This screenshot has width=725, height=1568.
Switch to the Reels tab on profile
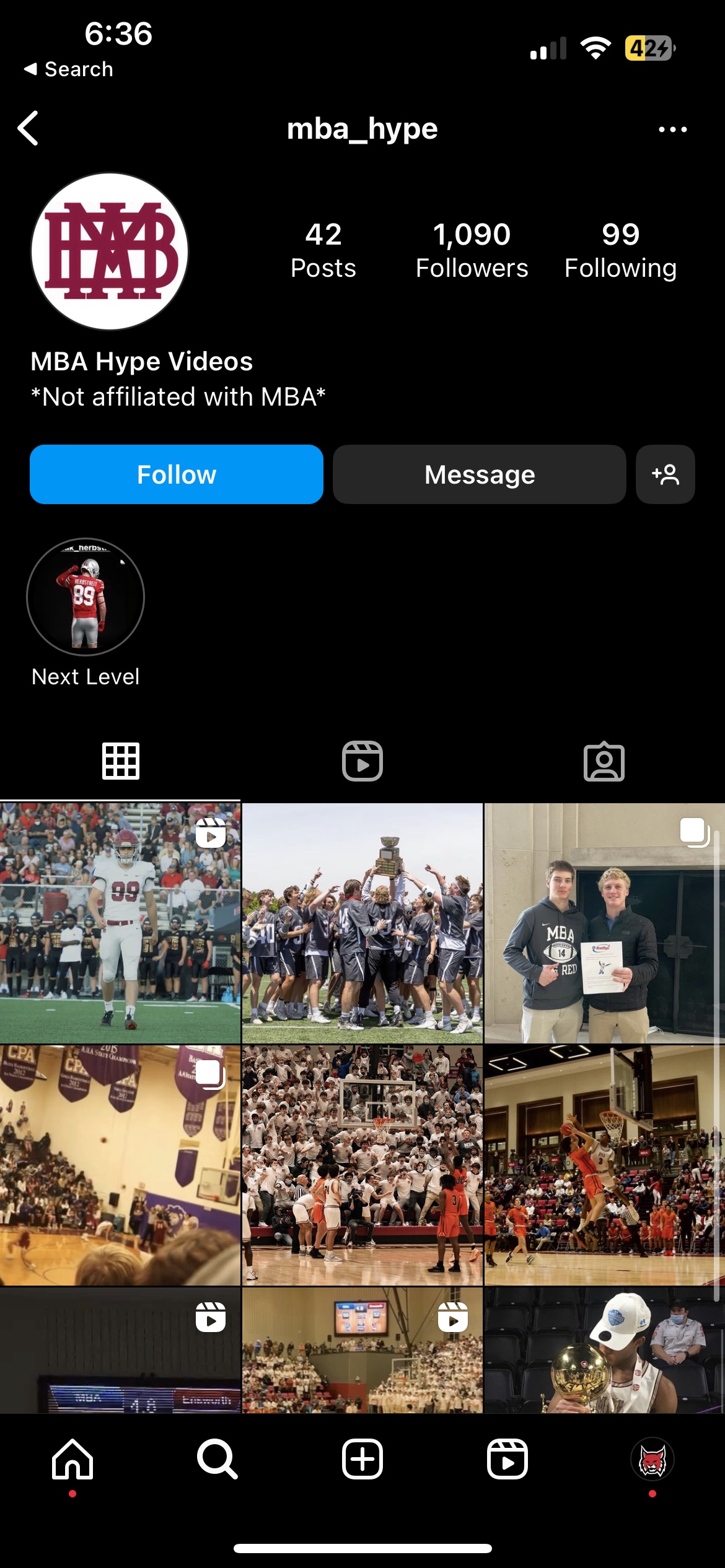point(362,760)
